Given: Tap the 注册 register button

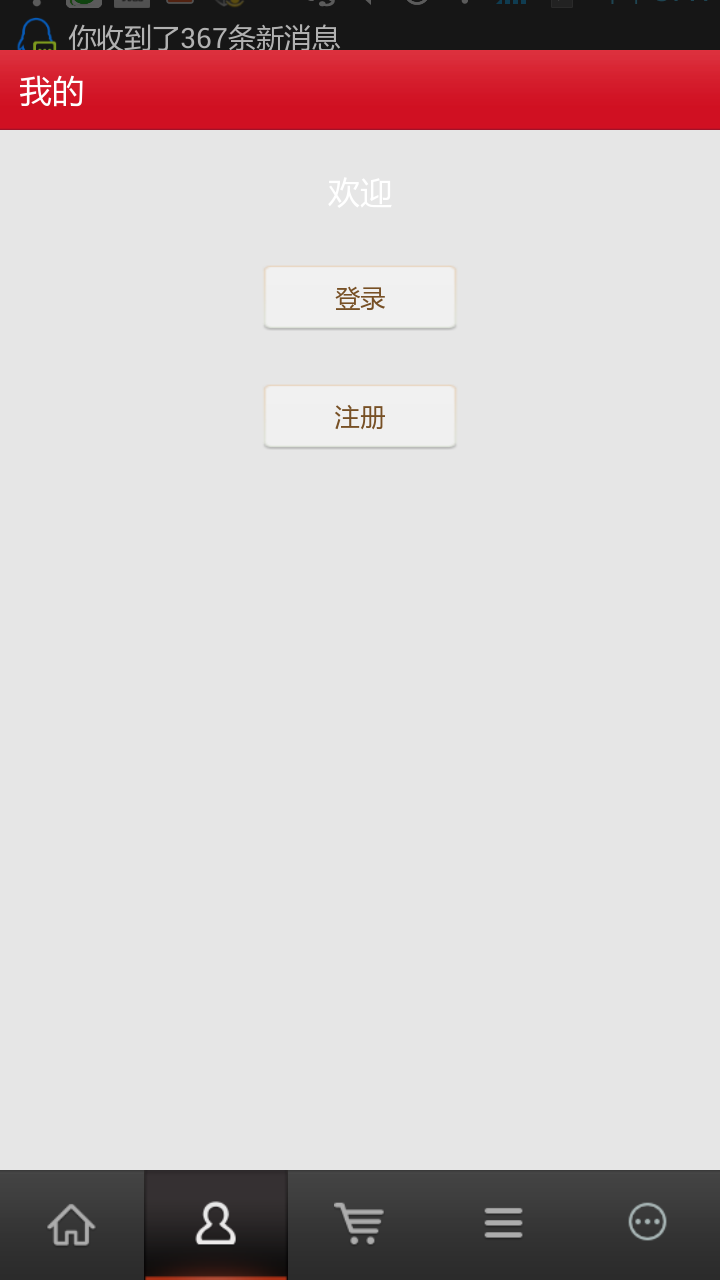Looking at the screenshot, I should click(360, 417).
